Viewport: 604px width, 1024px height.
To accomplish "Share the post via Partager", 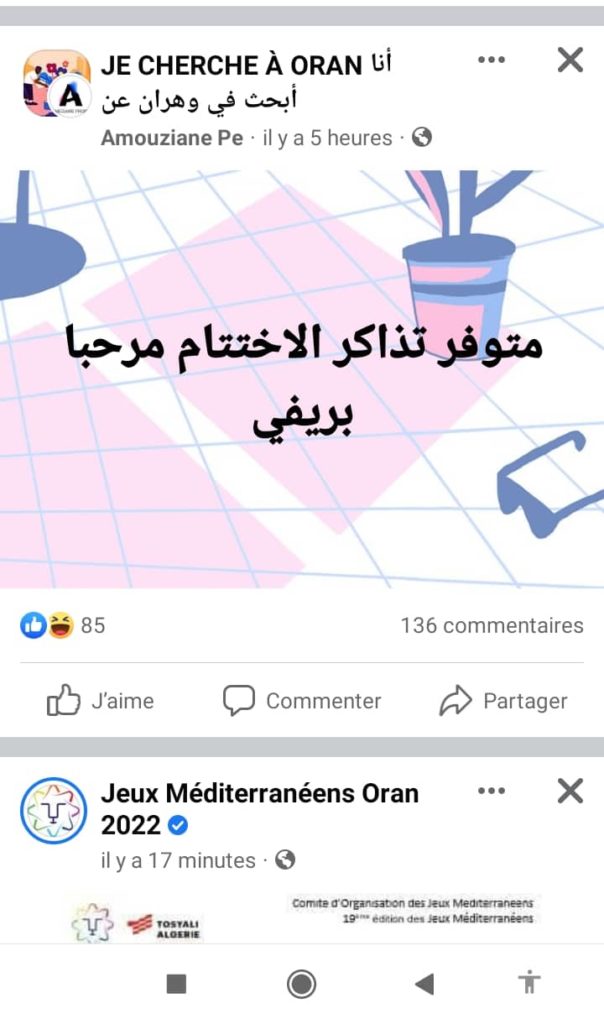I will point(503,701).
